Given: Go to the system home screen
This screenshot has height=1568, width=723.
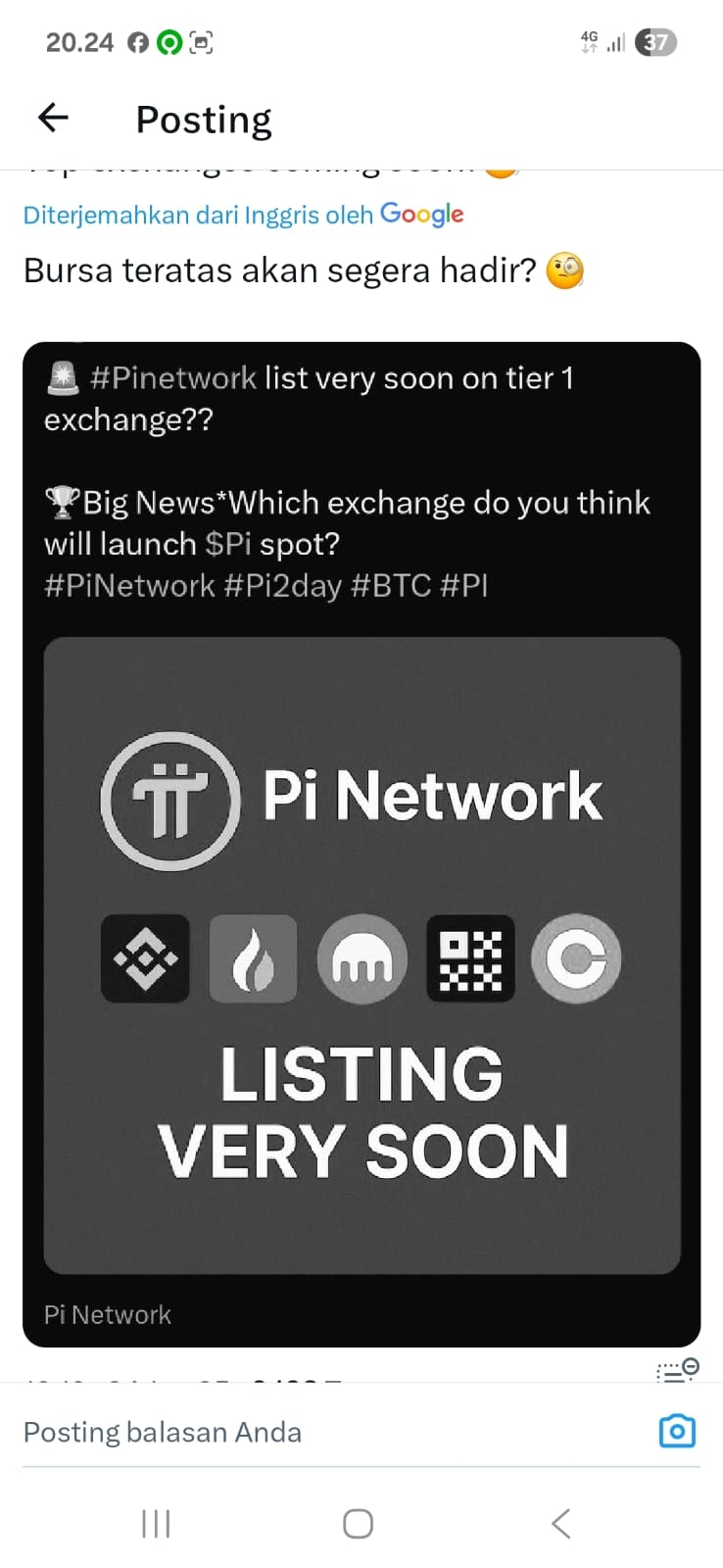Looking at the screenshot, I should 358,1524.
